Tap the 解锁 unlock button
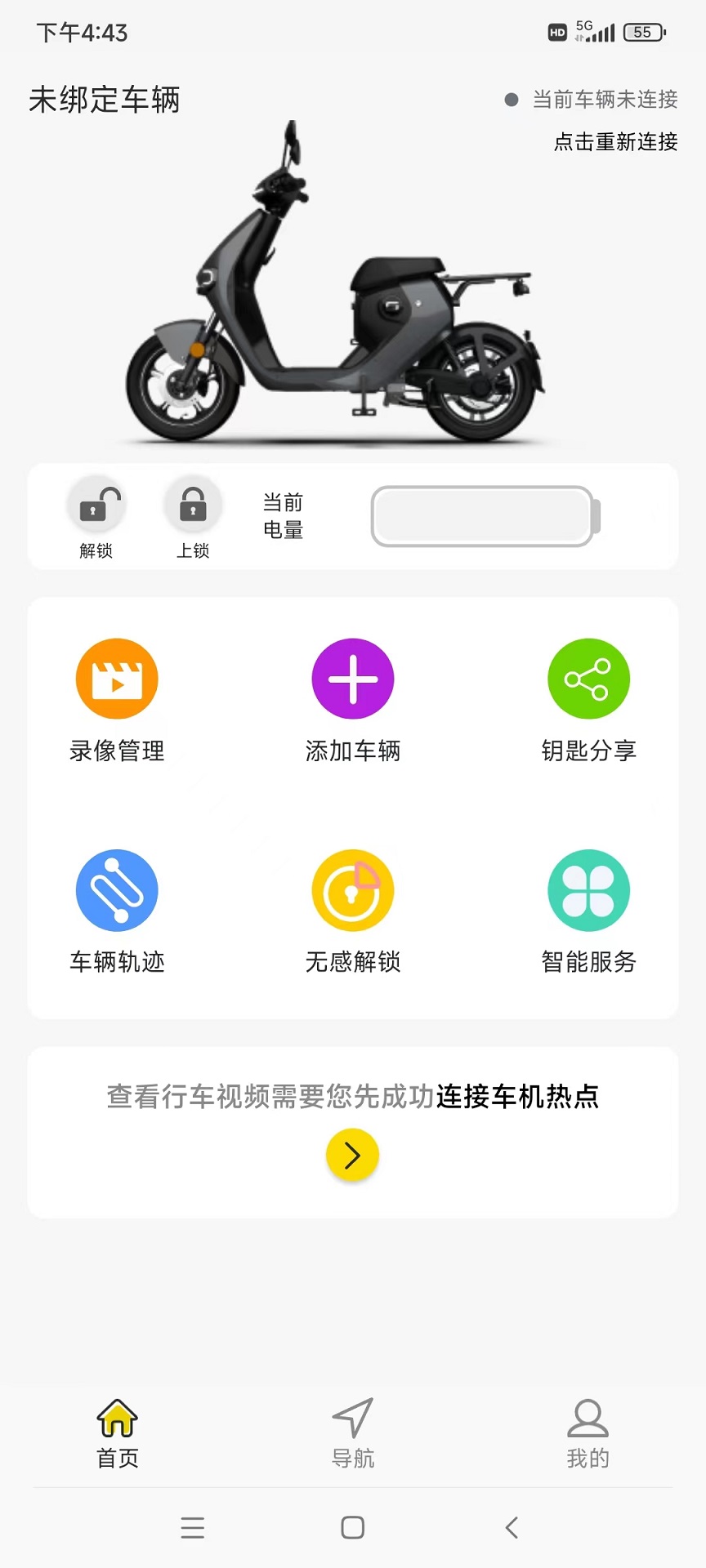Image resolution: width=706 pixels, height=1568 pixels. tap(96, 506)
